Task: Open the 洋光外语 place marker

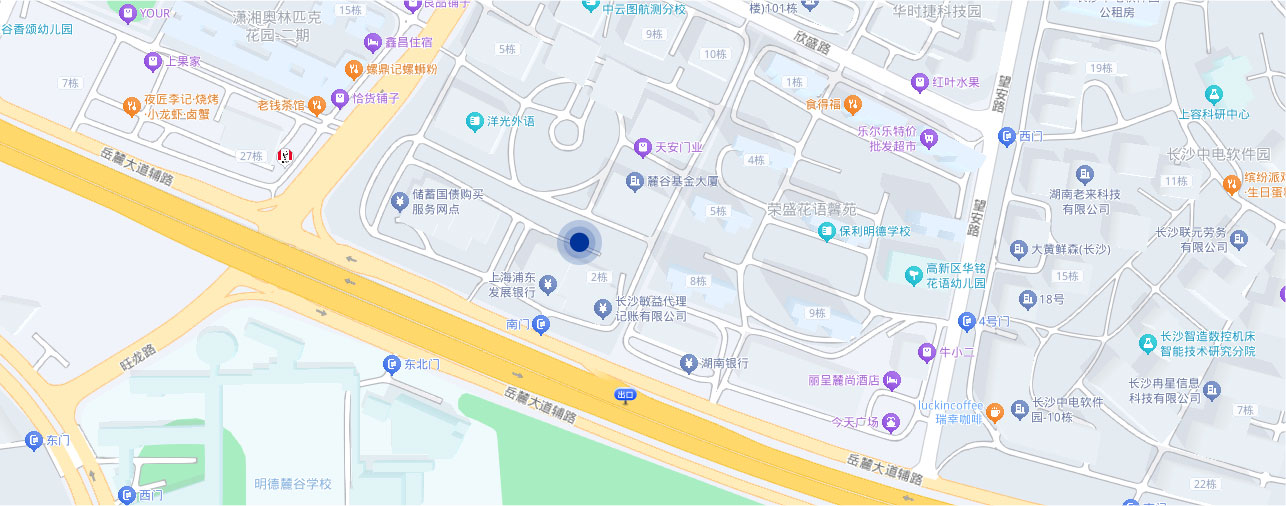Action: click(x=475, y=122)
